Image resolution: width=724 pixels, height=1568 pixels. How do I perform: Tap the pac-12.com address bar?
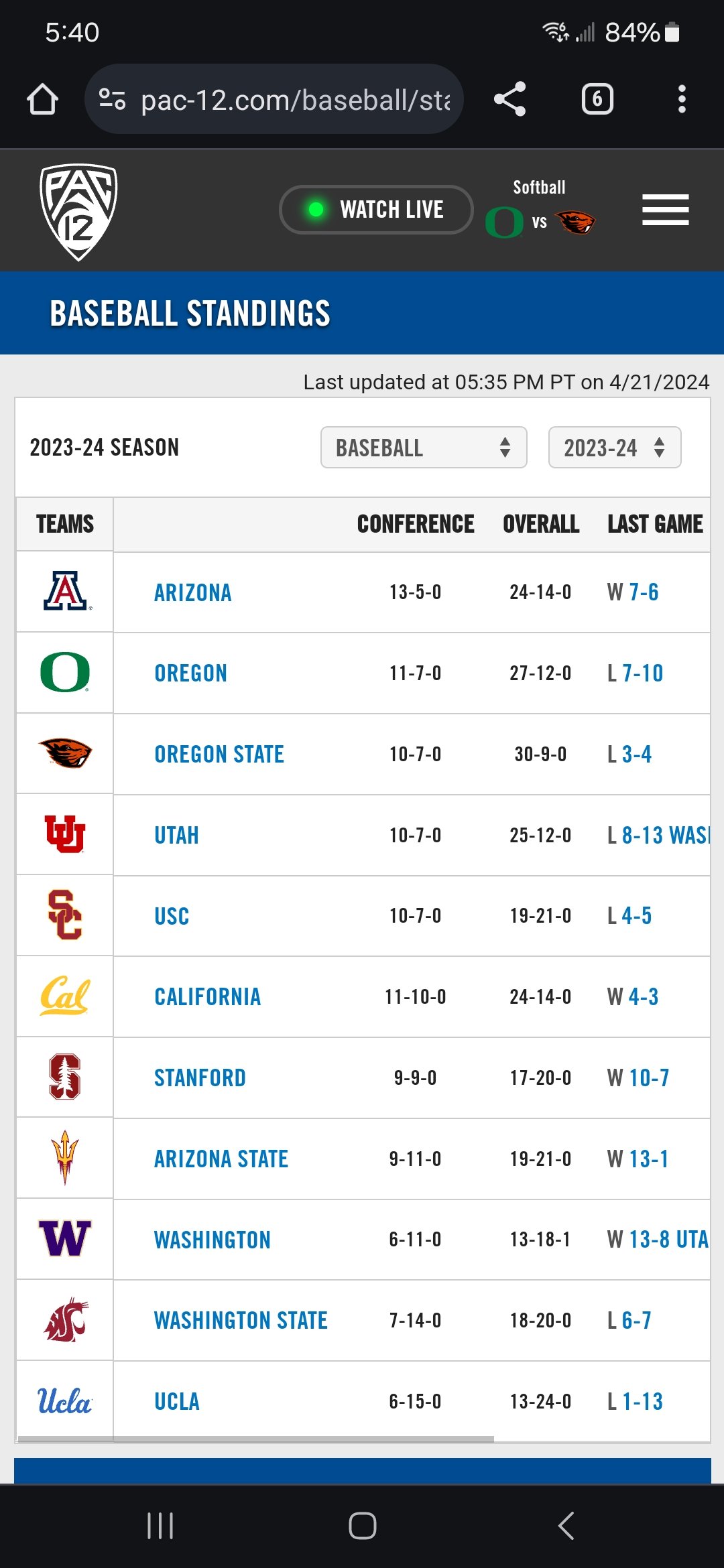click(274, 99)
